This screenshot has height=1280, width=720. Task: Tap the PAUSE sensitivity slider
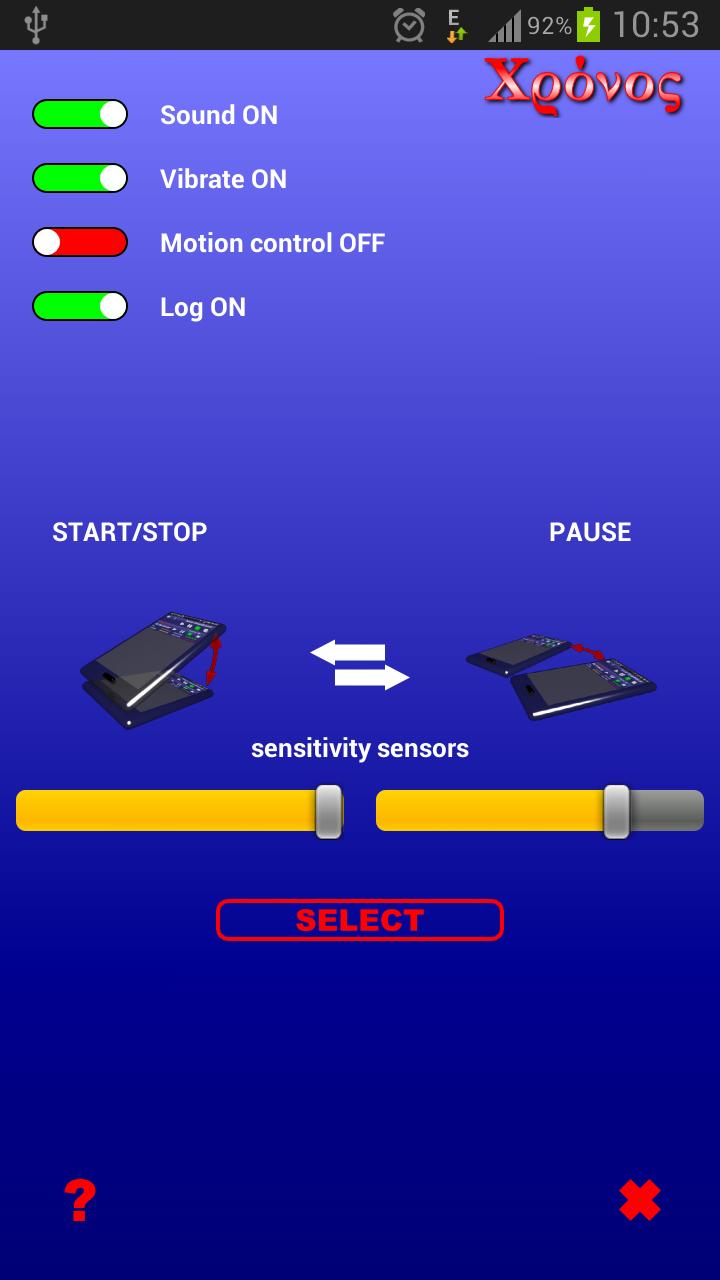tap(540, 811)
